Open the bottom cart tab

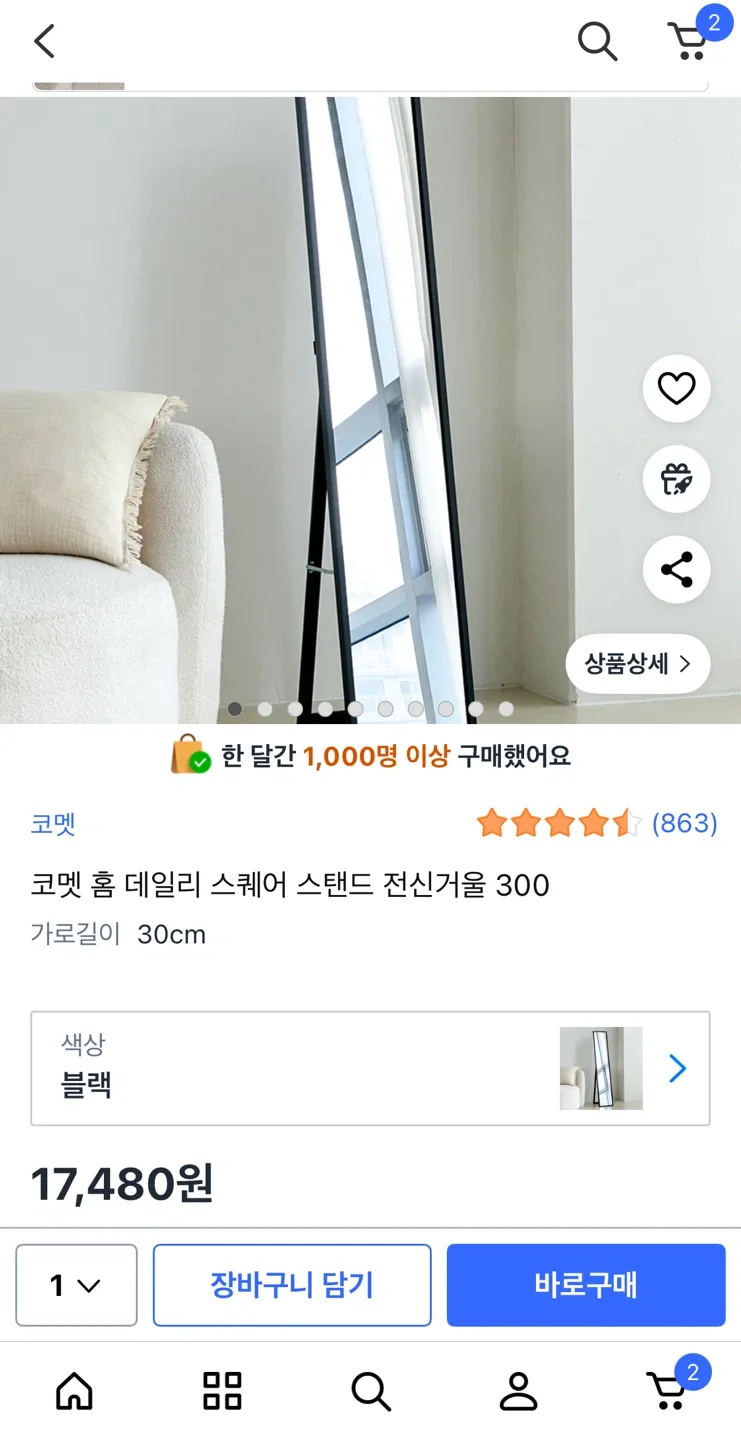pyautogui.click(x=668, y=1388)
